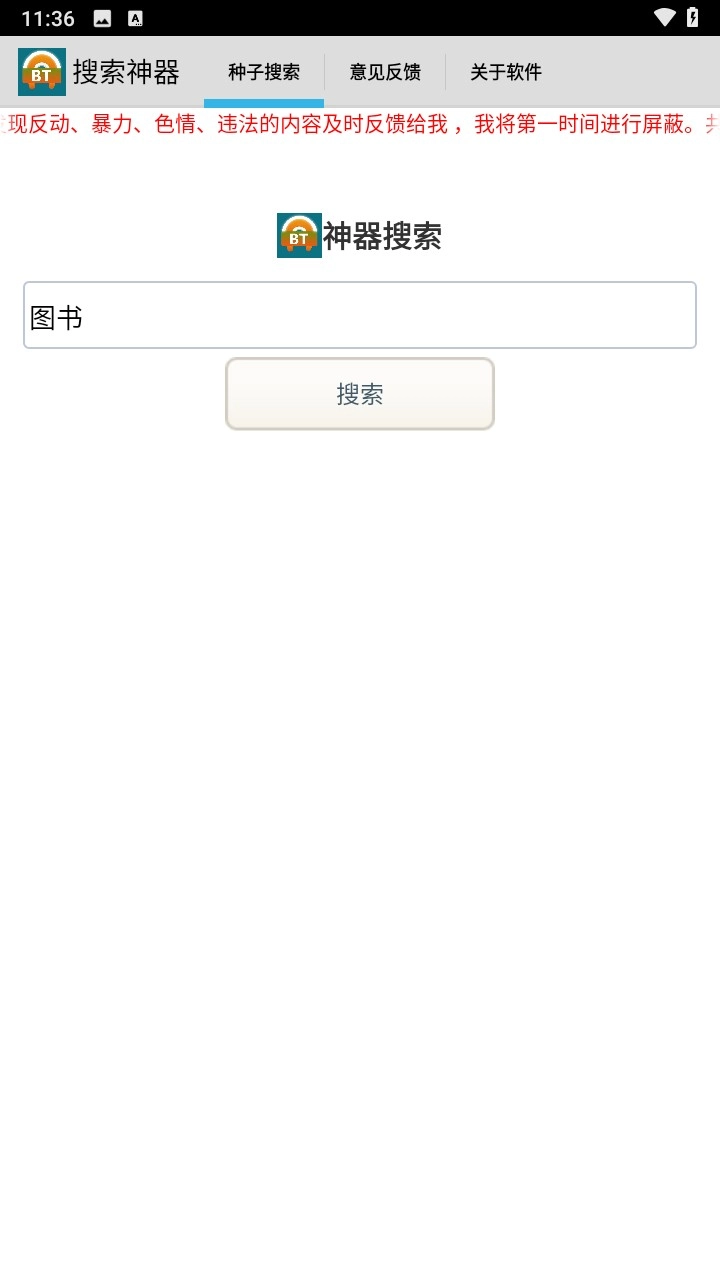Tap the 搜索 button
This screenshot has width=720, height=1280.
[360, 394]
